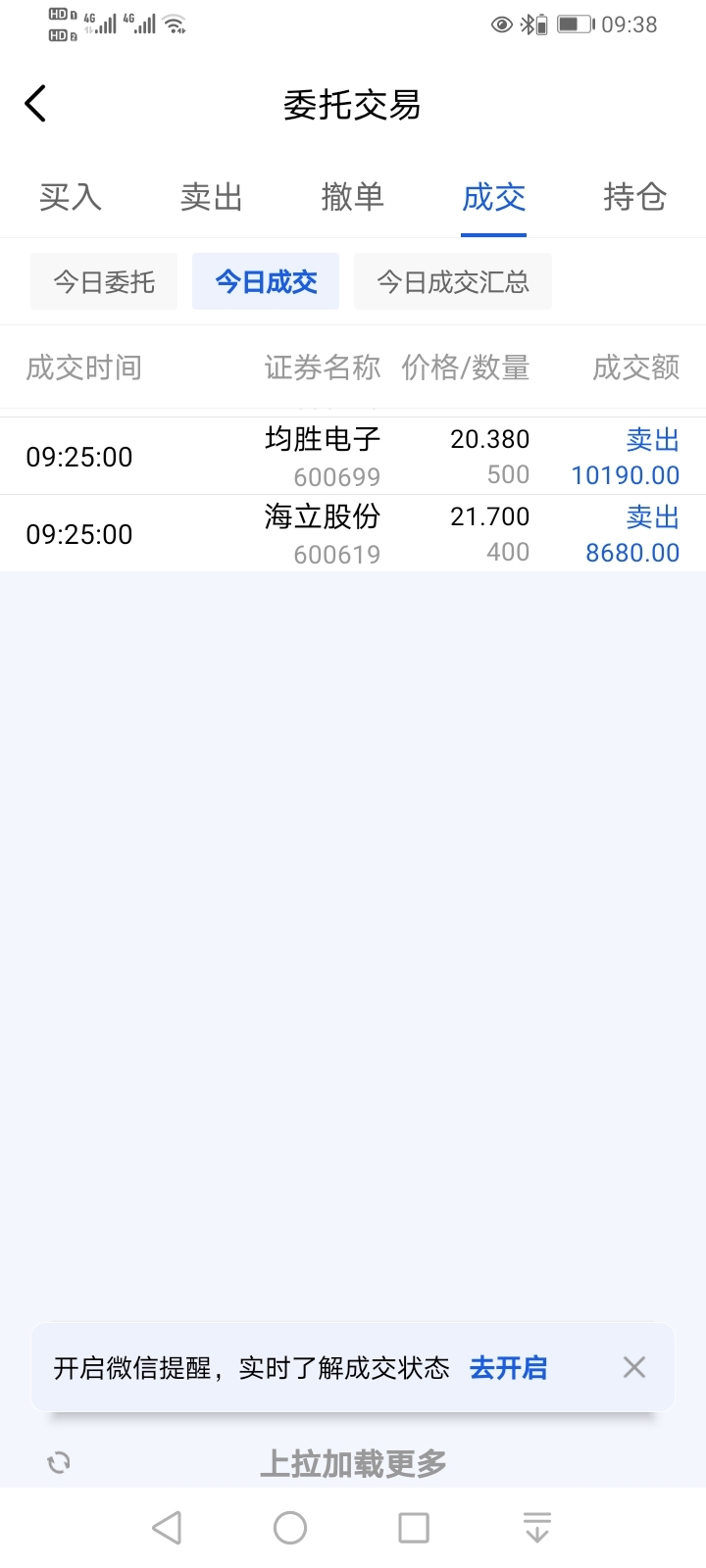The image size is (706, 1568).
Task: Open the 均胜电子 trade record
Action: (x=353, y=457)
